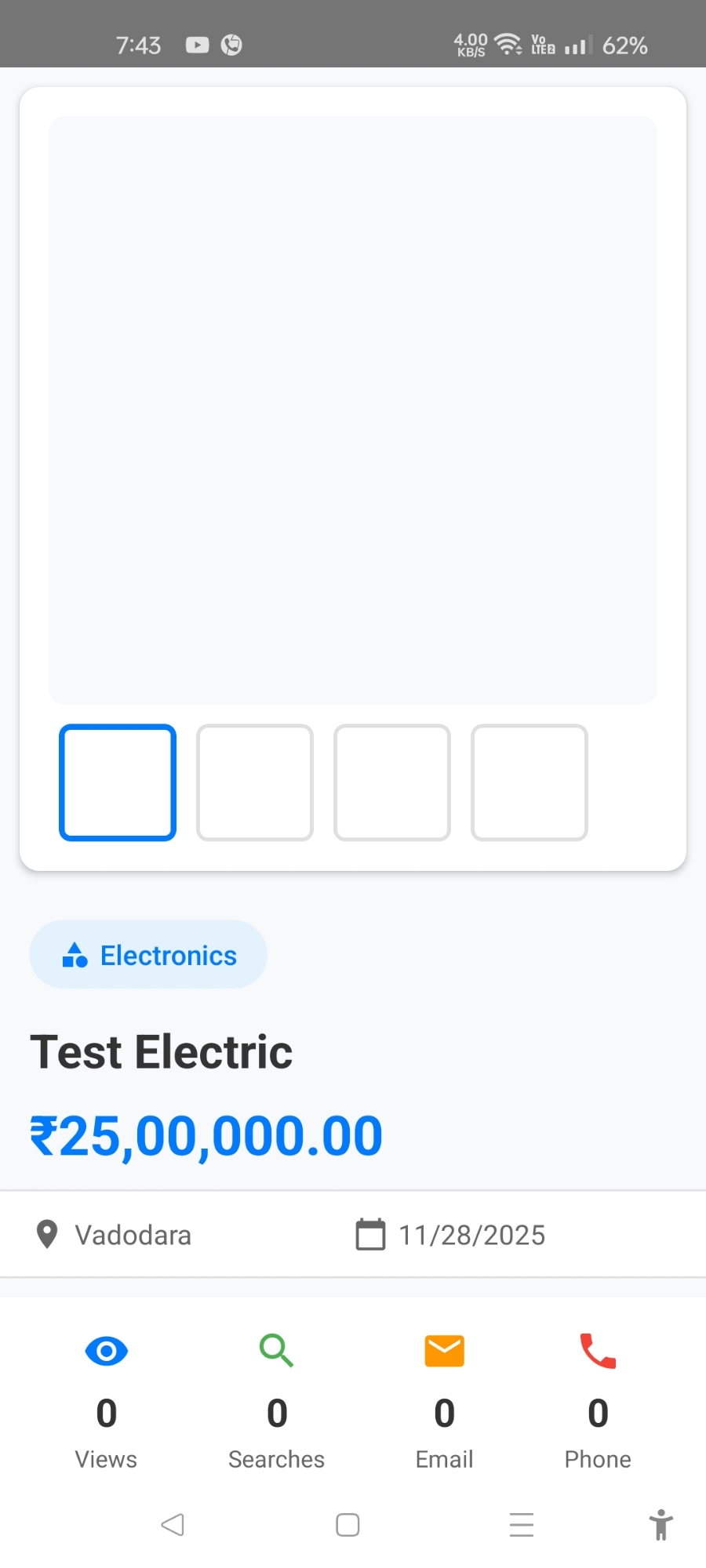This screenshot has width=706, height=1568.
Task: Tap the accessibility icon in the navigation bar
Action: point(661,1524)
